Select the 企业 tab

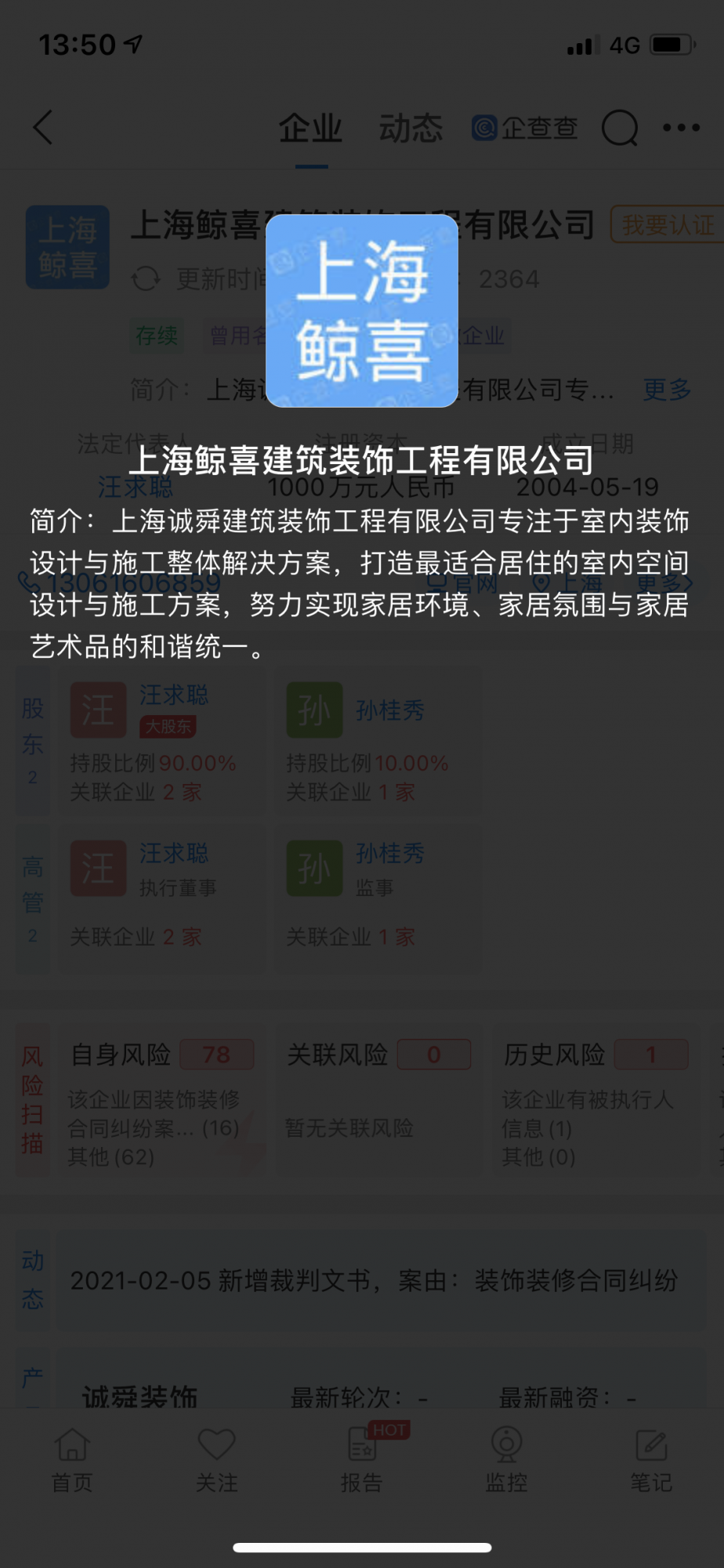pos(311,129)
